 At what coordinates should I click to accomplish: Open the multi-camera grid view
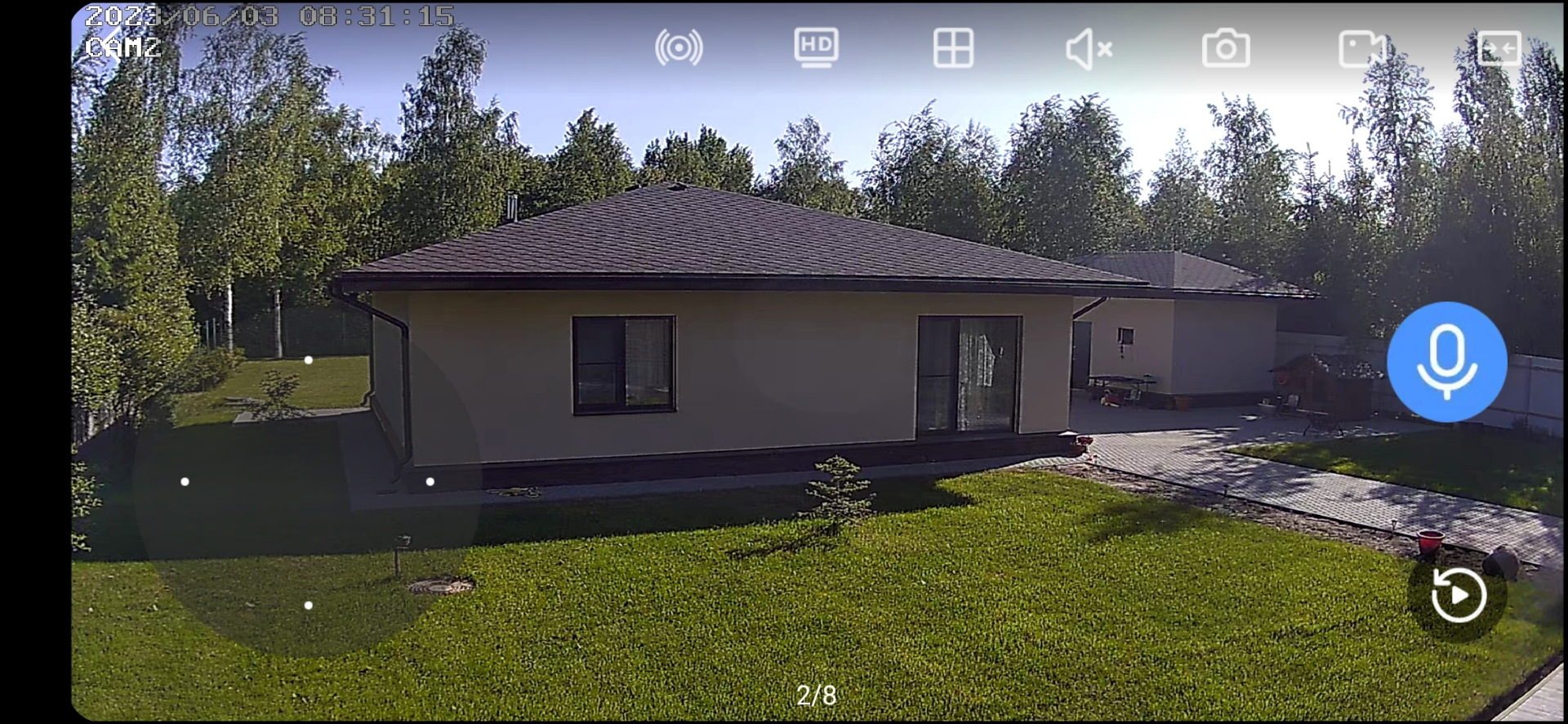coord(953,48)
